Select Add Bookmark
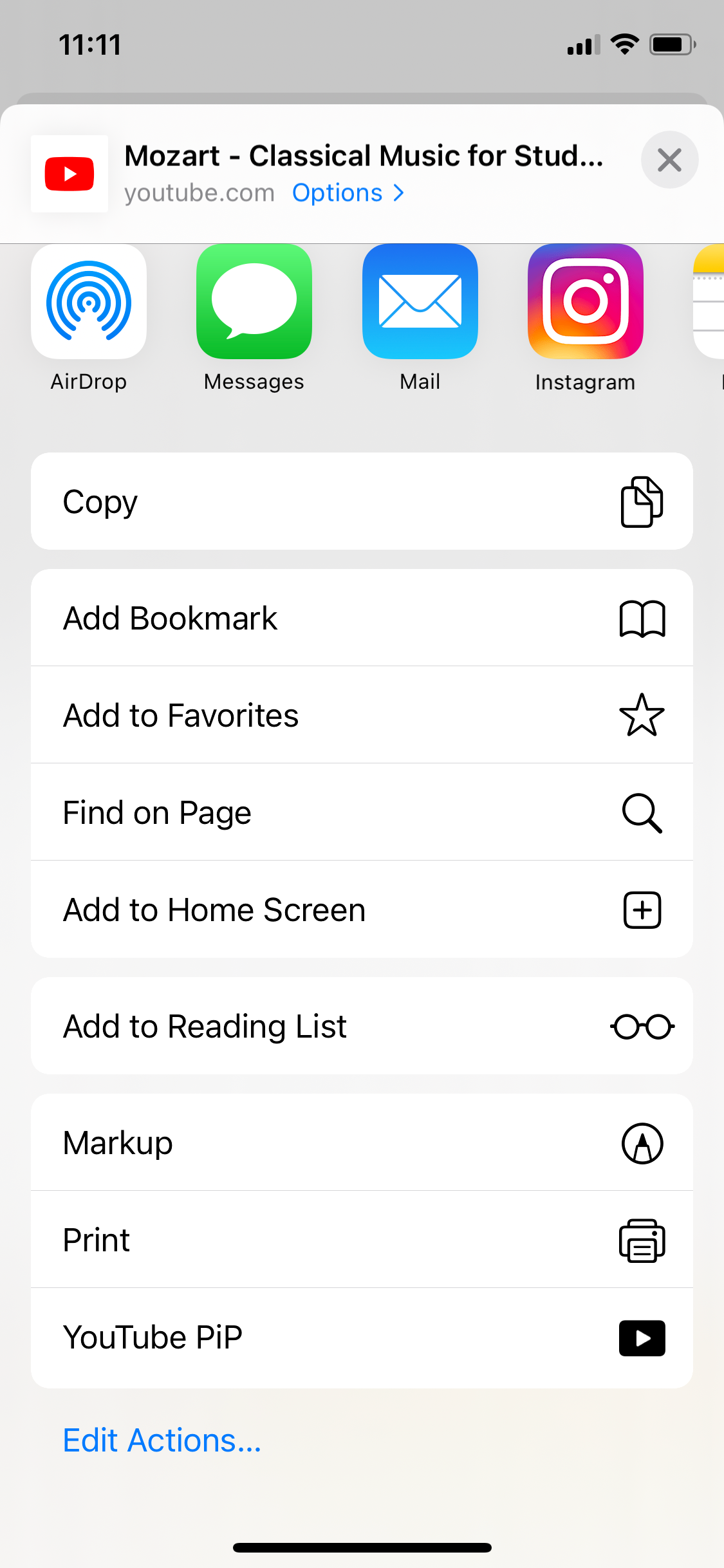This screenshot has width=724, height=1568. [362, 618]
